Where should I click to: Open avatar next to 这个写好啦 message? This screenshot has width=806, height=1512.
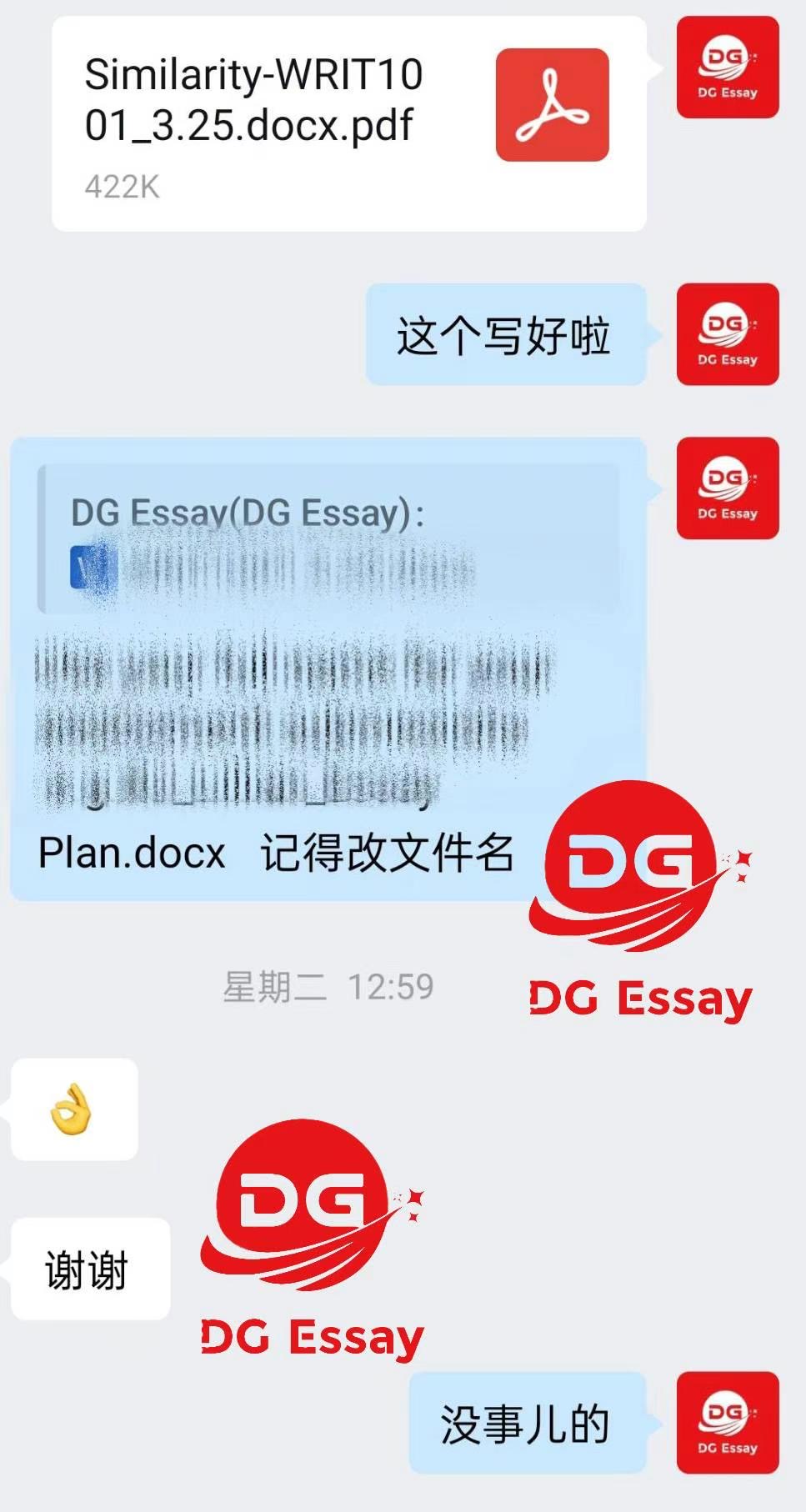(x=727, y=334)
